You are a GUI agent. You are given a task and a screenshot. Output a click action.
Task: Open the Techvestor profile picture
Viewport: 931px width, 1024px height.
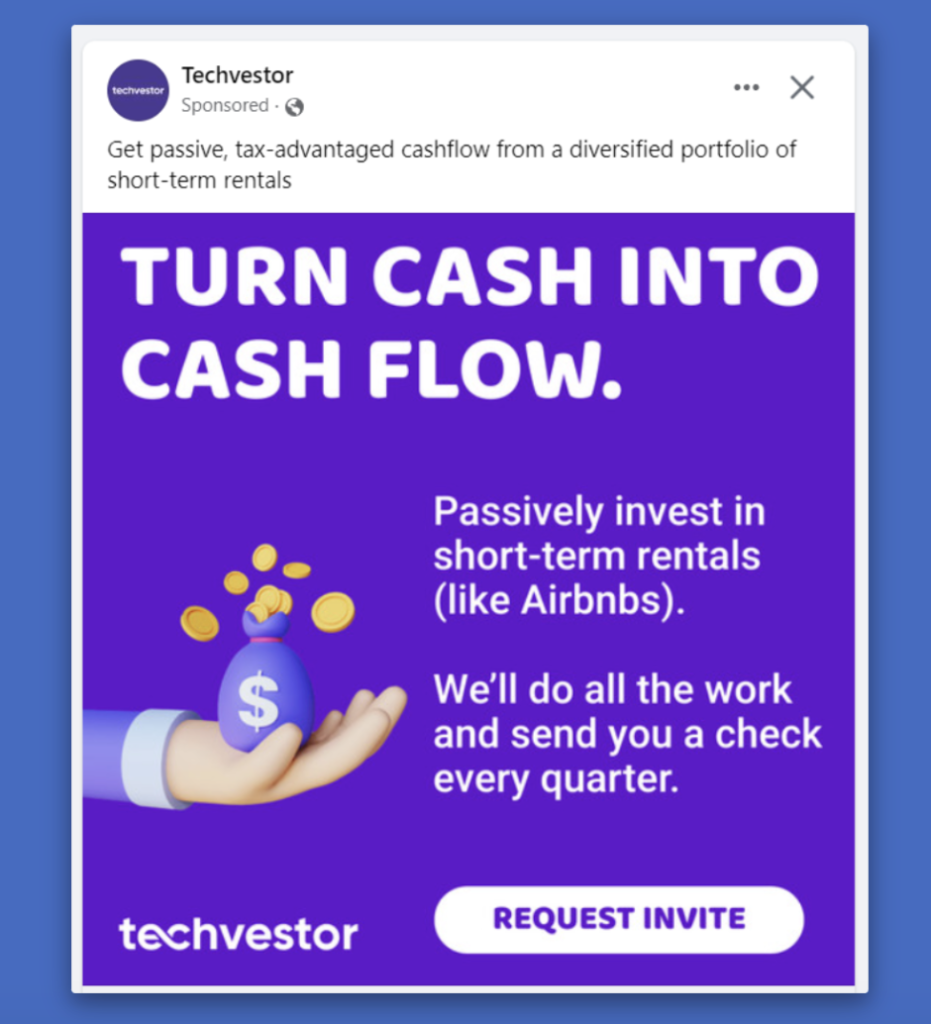pos(138,90)
